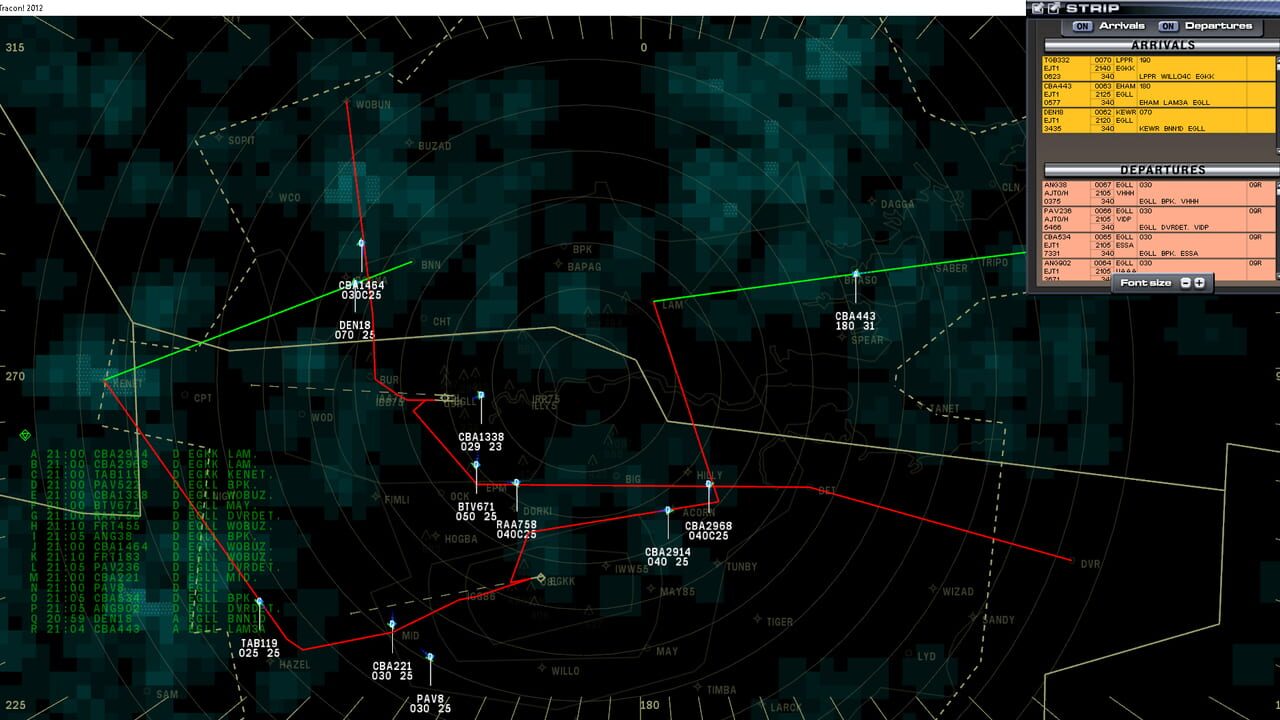The height and width of the screenshot is (720, 1280).
Task: Select aircraft BTV671 on the radar
Action: (476, 465)
